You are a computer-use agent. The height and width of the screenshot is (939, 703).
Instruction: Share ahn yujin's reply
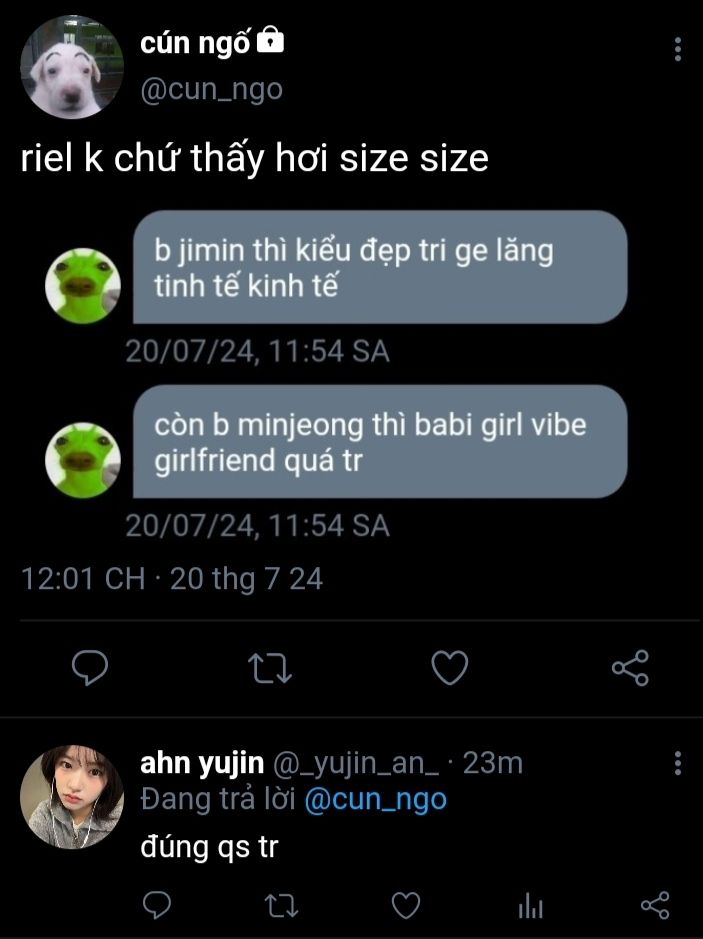pos(655,905)
